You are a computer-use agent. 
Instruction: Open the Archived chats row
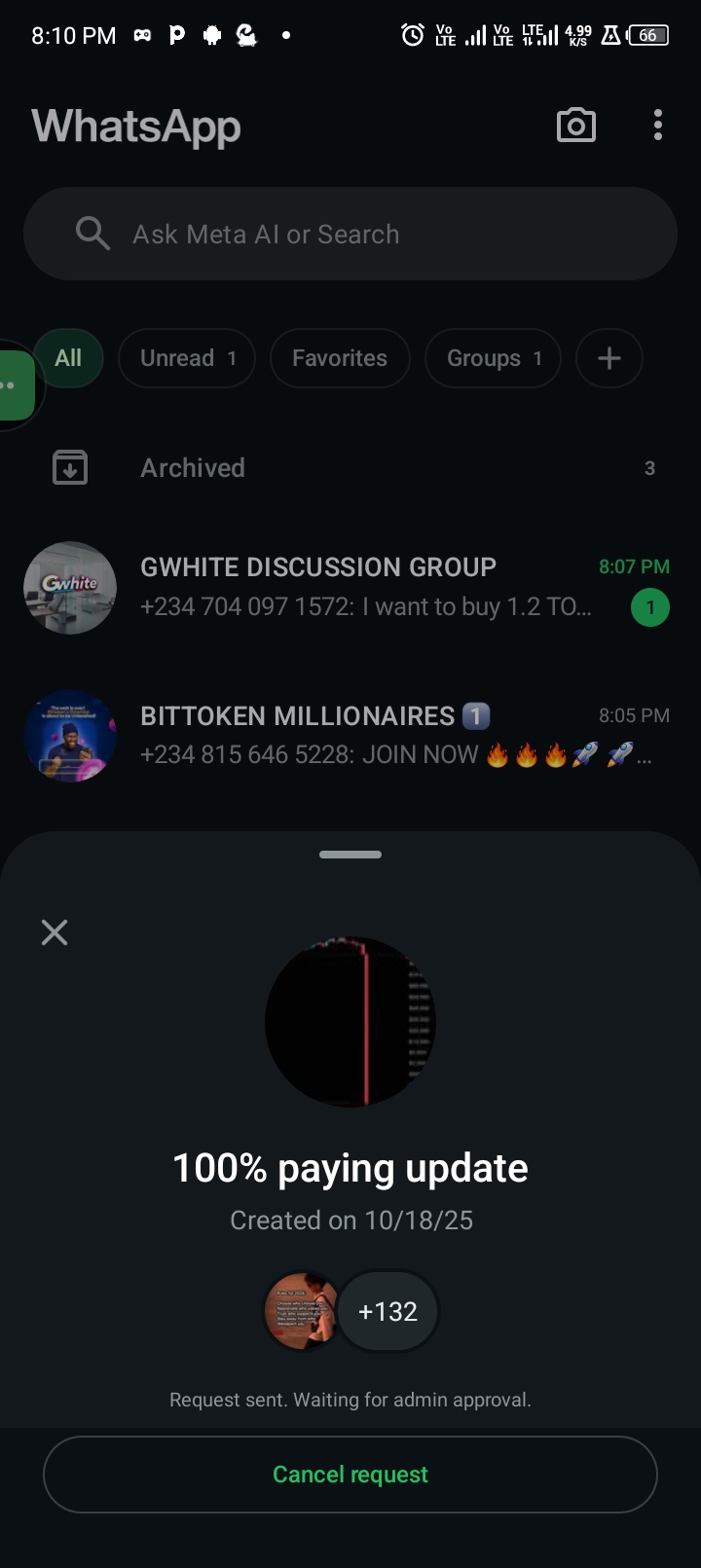[x=350, y=468]
